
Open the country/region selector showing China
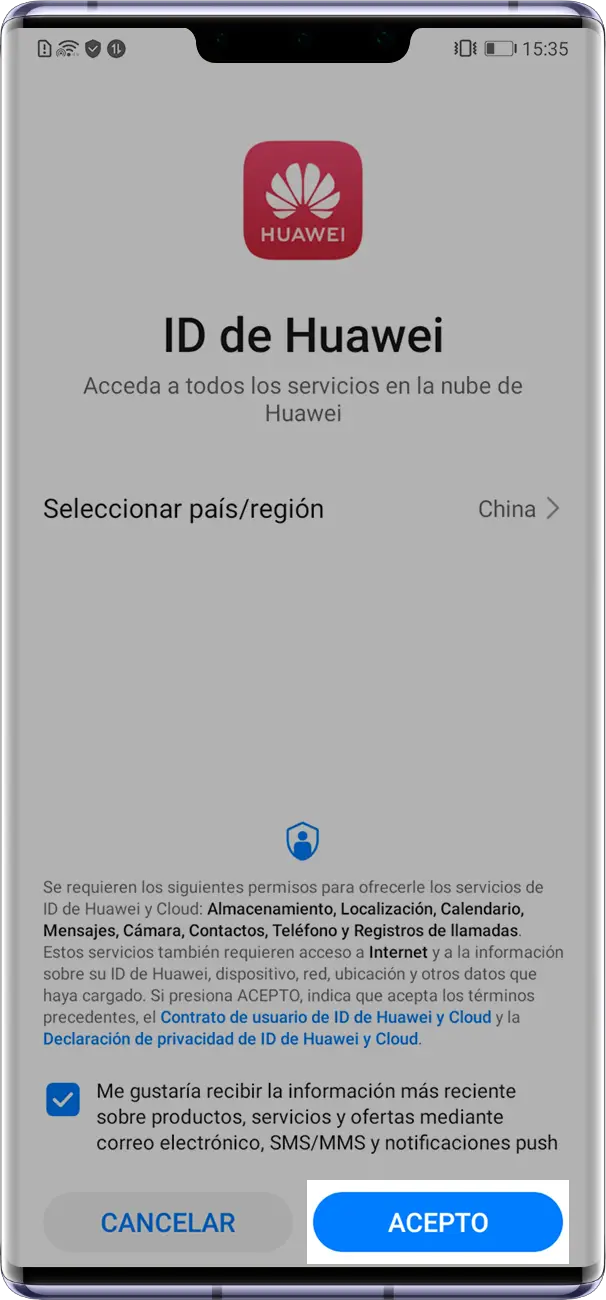point(518,509)
